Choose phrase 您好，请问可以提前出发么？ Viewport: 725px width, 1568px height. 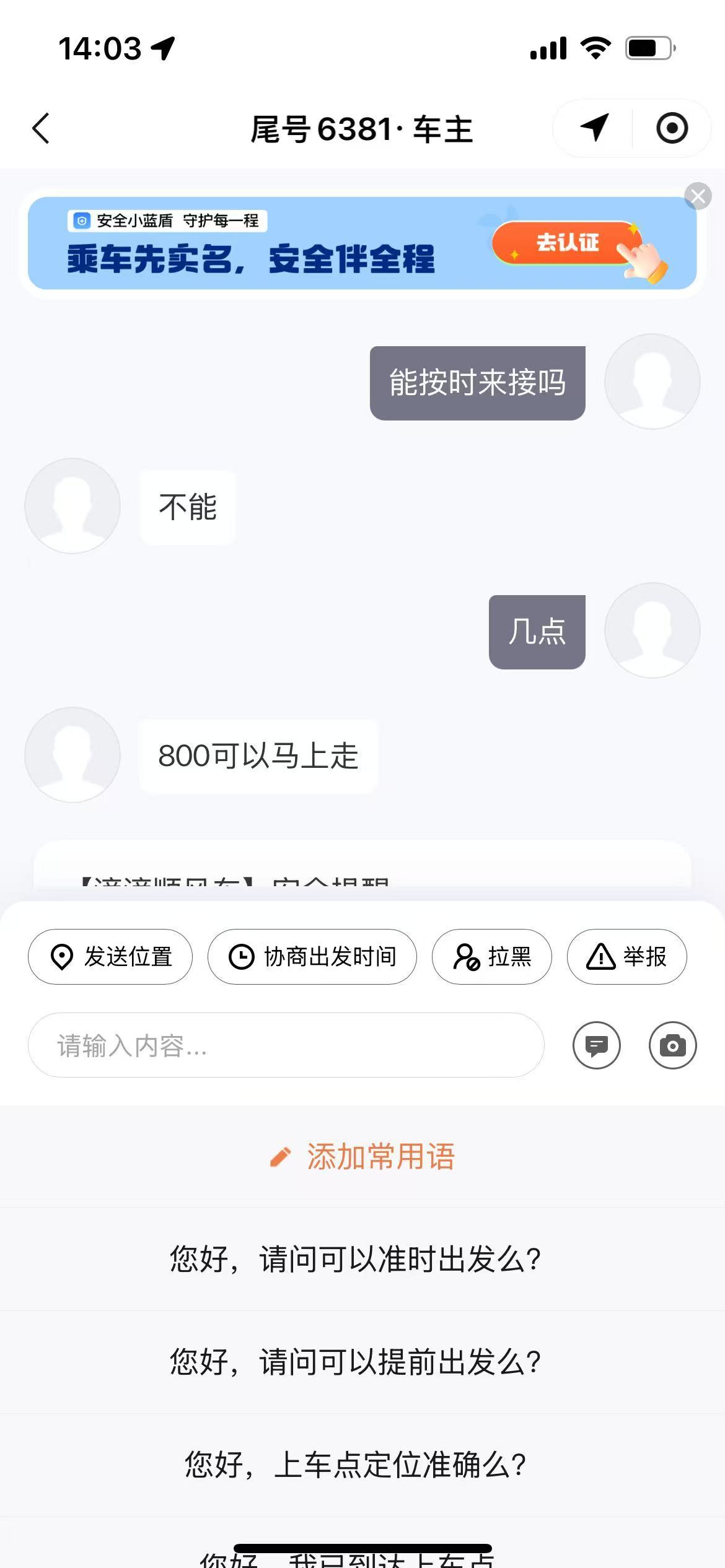click(356, 1362)
